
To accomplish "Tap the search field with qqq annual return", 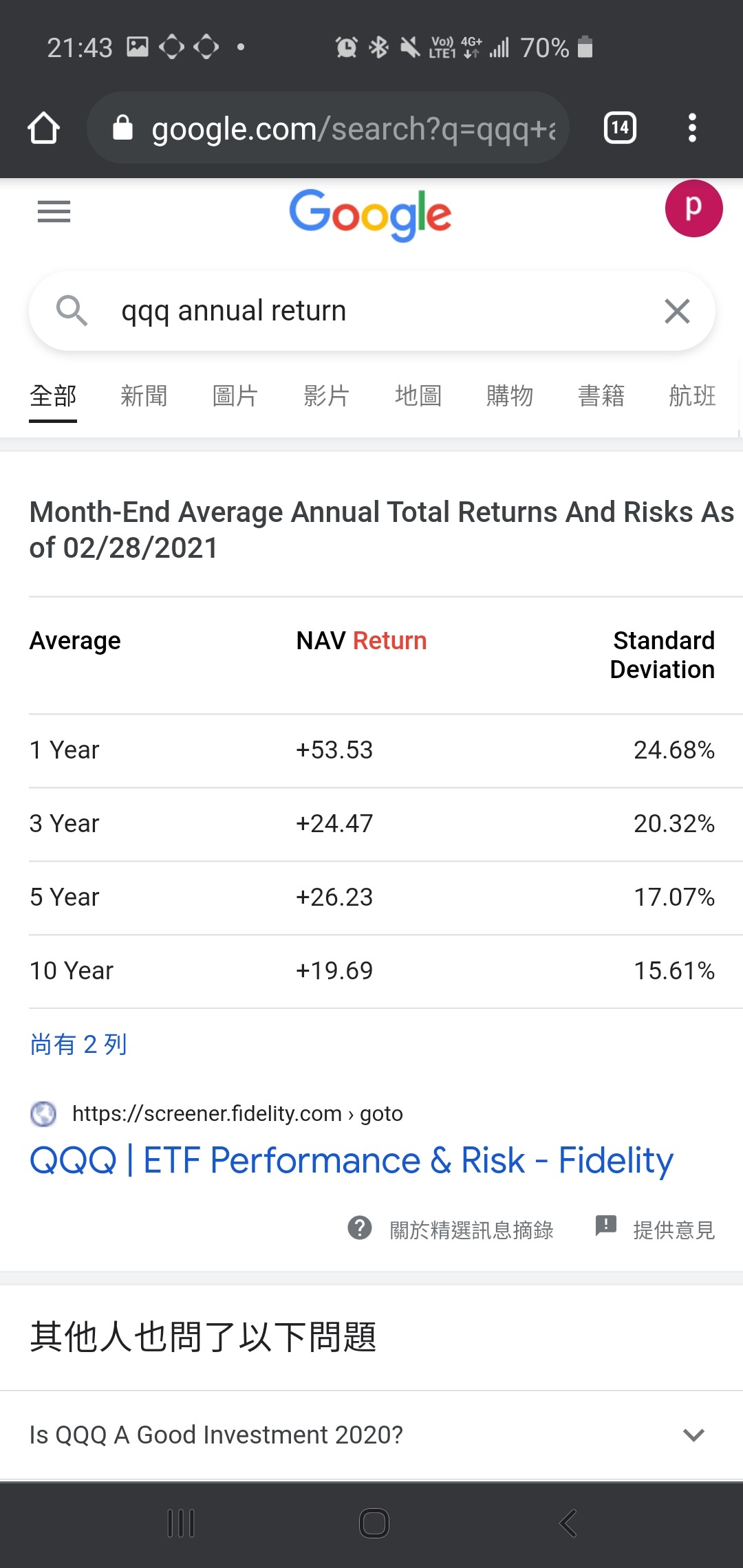I will 371,311.
